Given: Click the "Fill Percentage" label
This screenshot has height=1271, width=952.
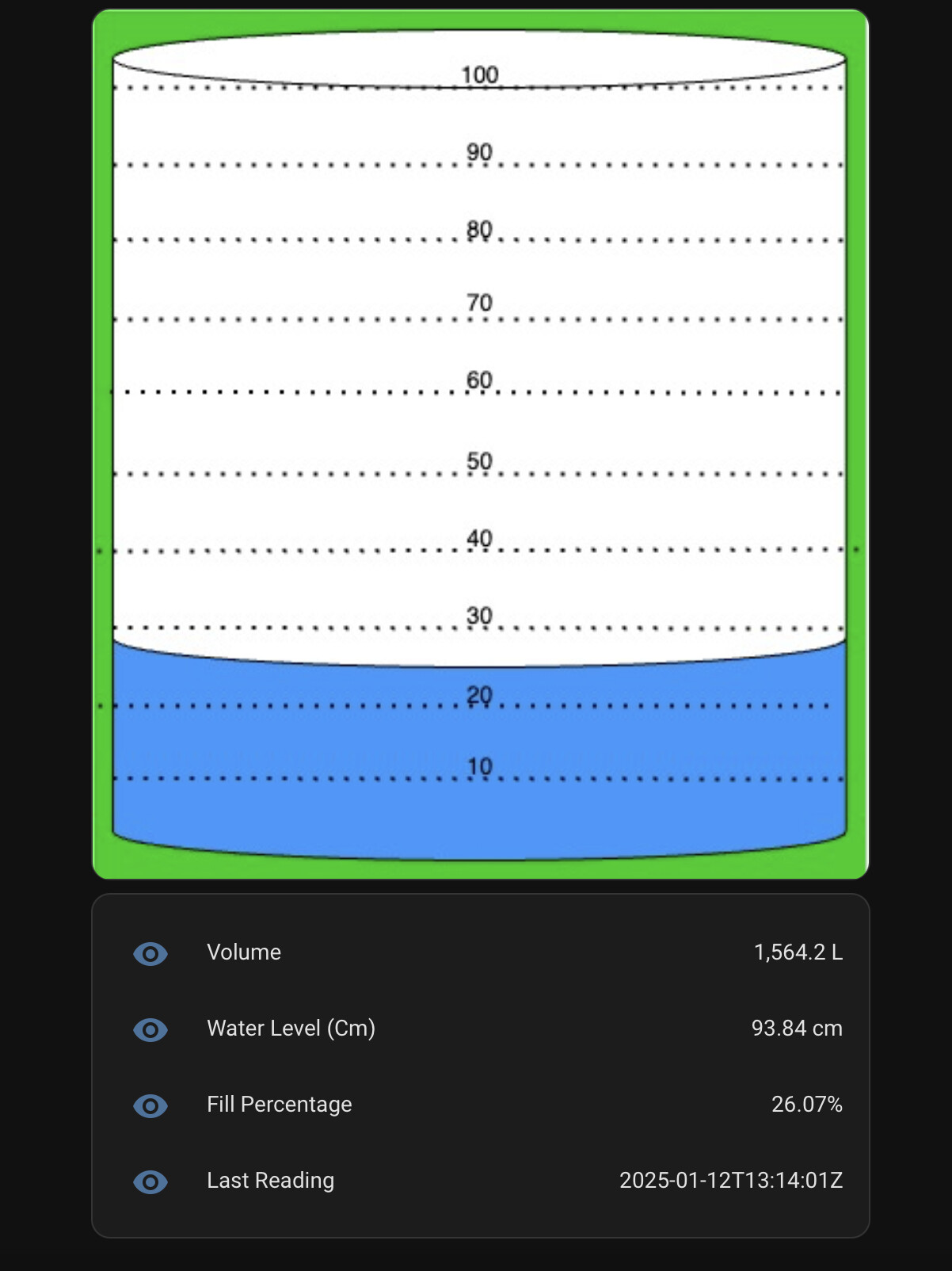Looking at the screenshot, I should pos(279,1105).
